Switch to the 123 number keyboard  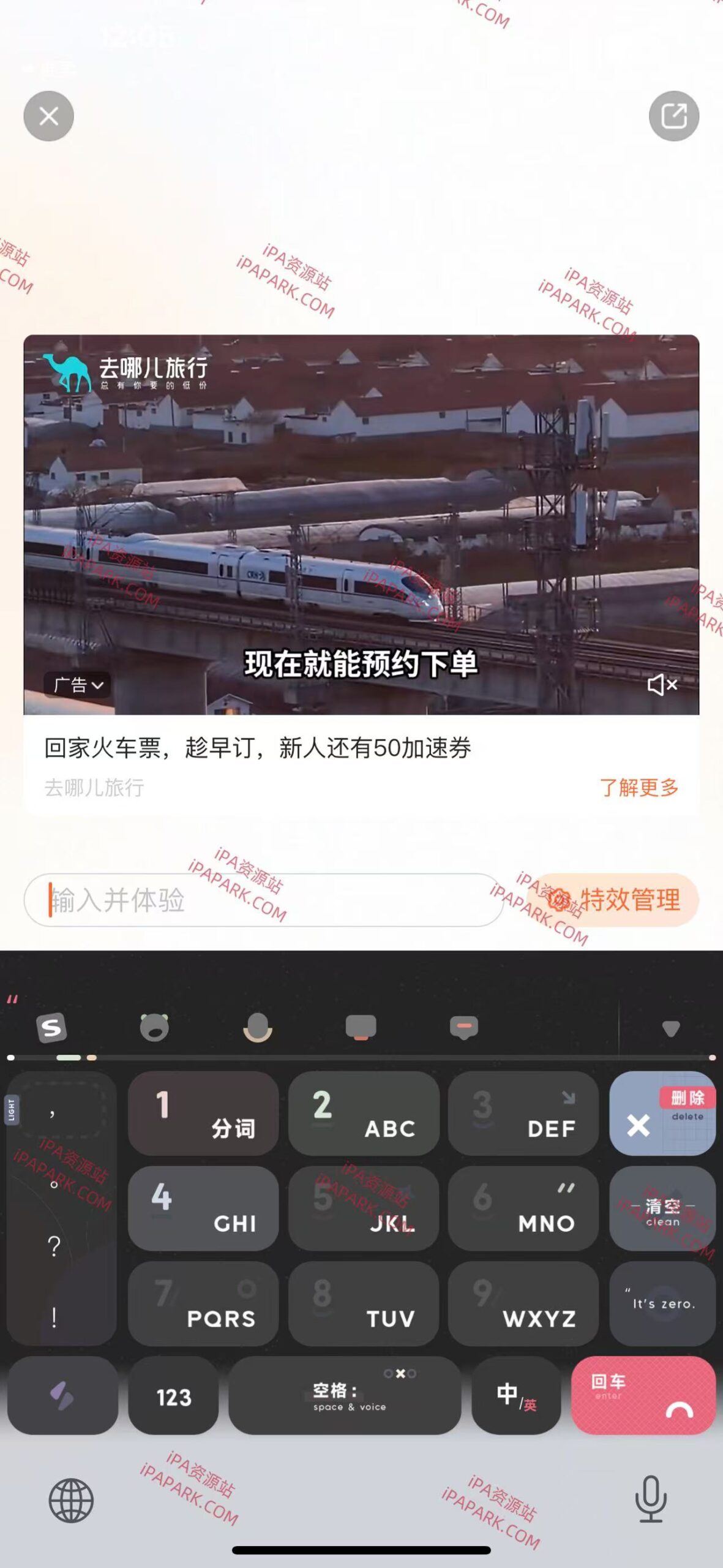(173, 1397)
